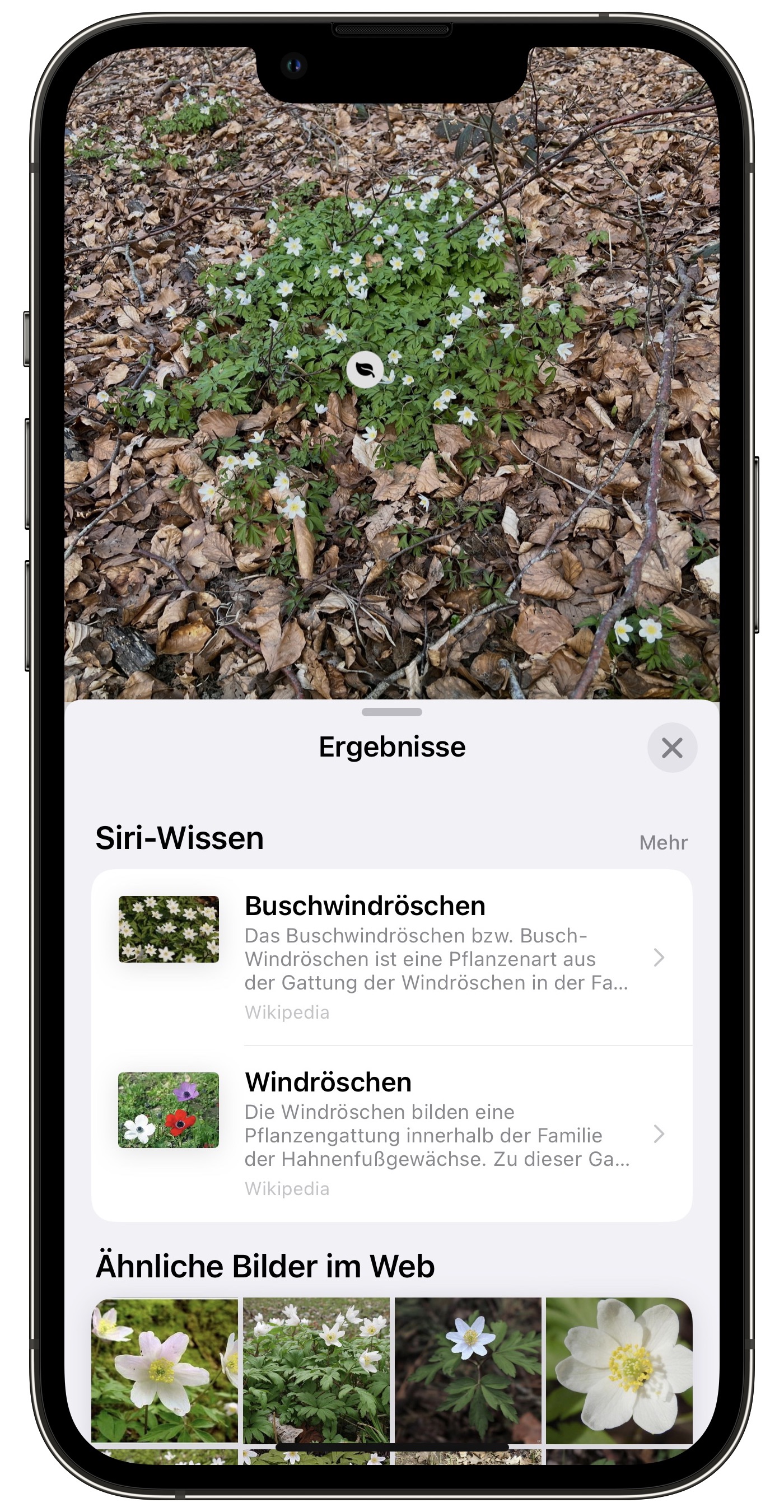View the close-up white blossom image

(619, 1370)
